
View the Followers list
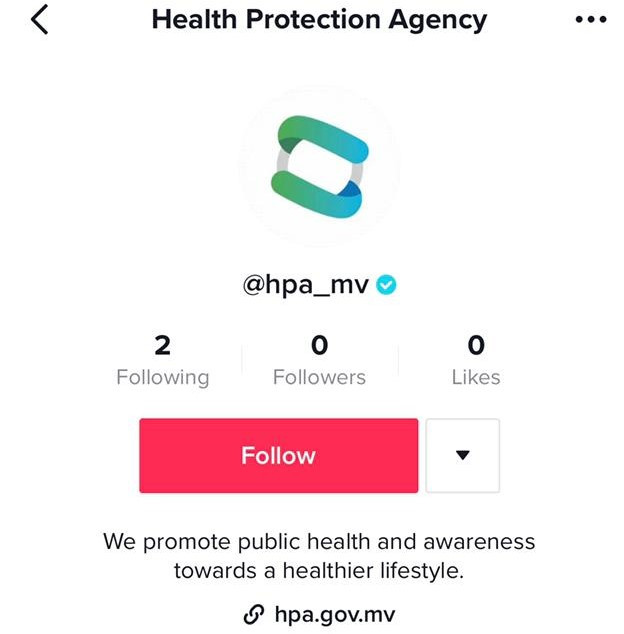[319, 361]
